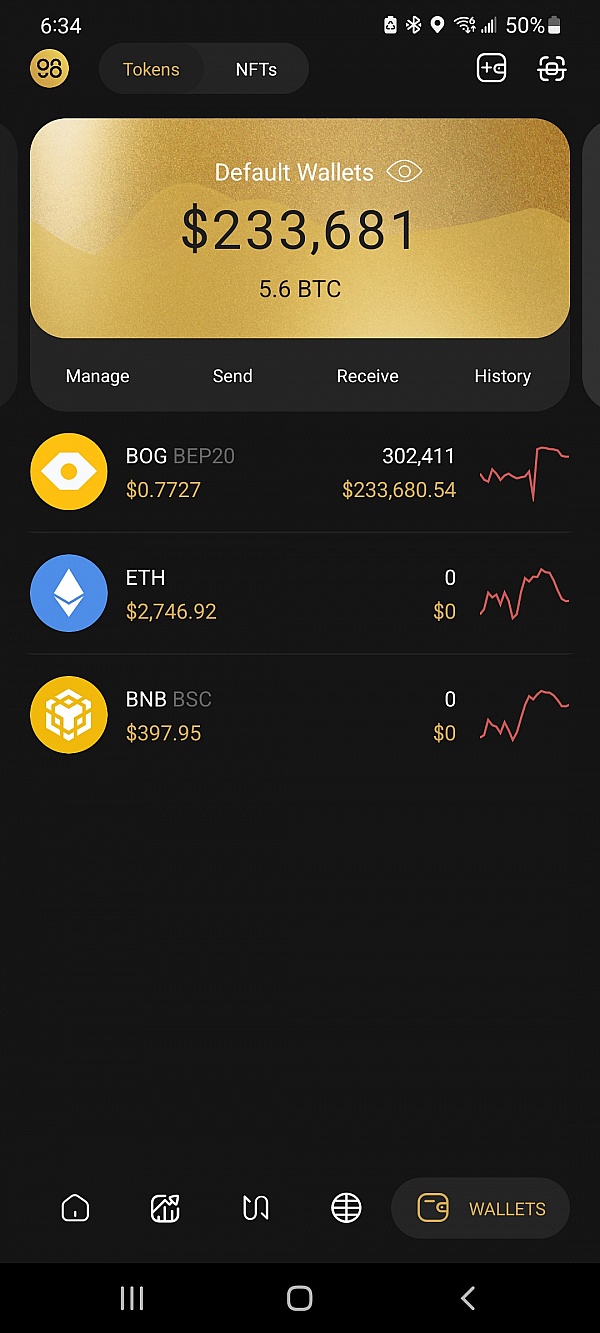Select the Tokens tab
Screen dimensions: 600x1333
151,69
